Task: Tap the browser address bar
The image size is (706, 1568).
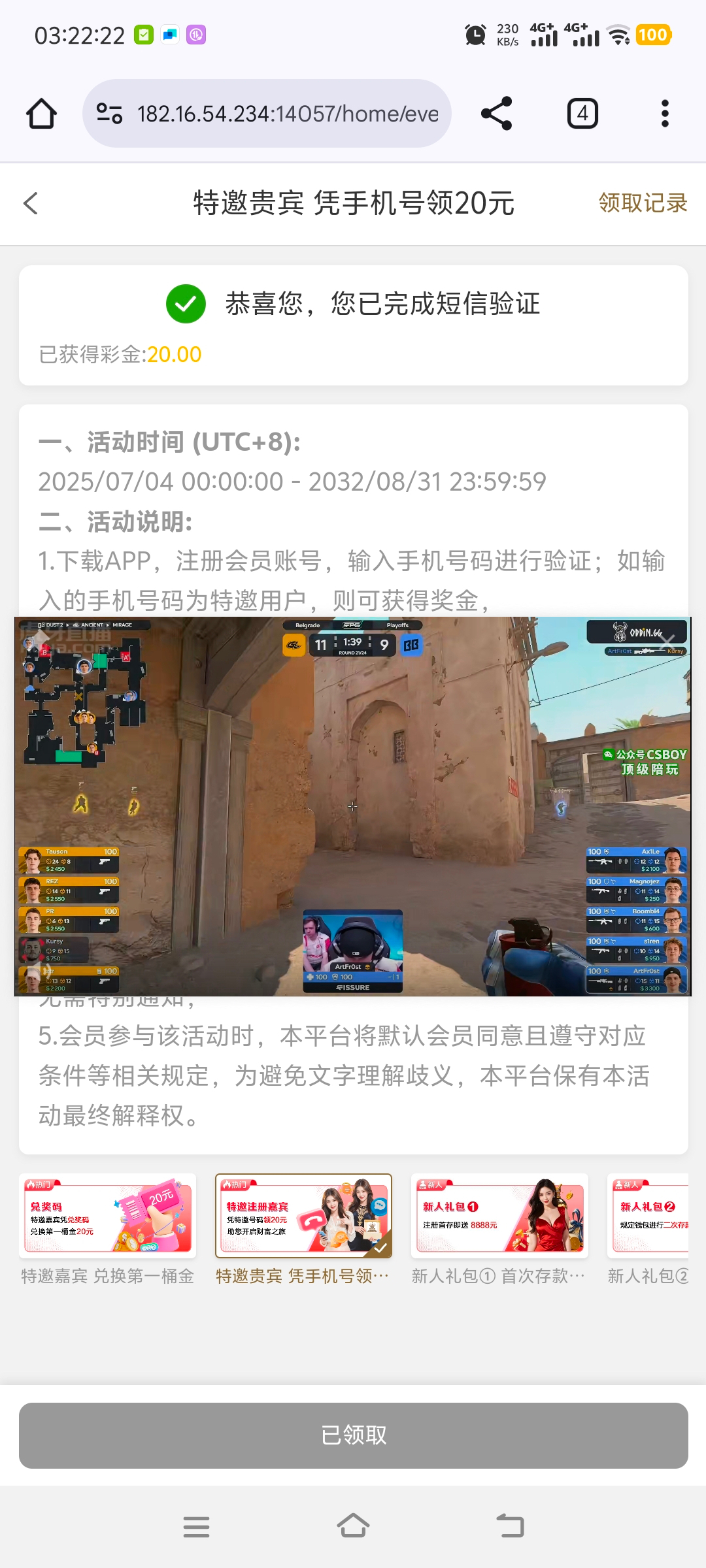Action: [x=267, y=114]
